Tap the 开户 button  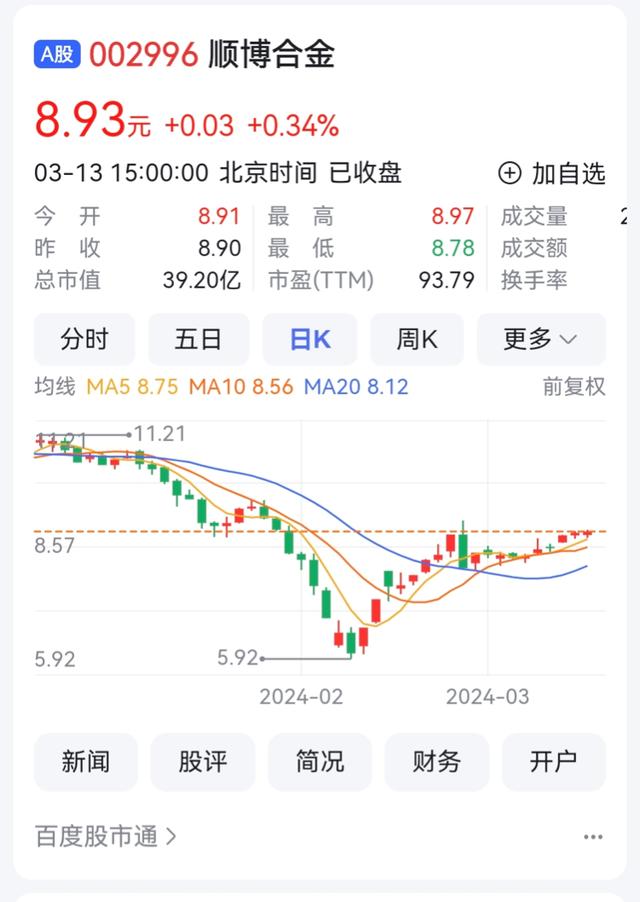(554, 762)
